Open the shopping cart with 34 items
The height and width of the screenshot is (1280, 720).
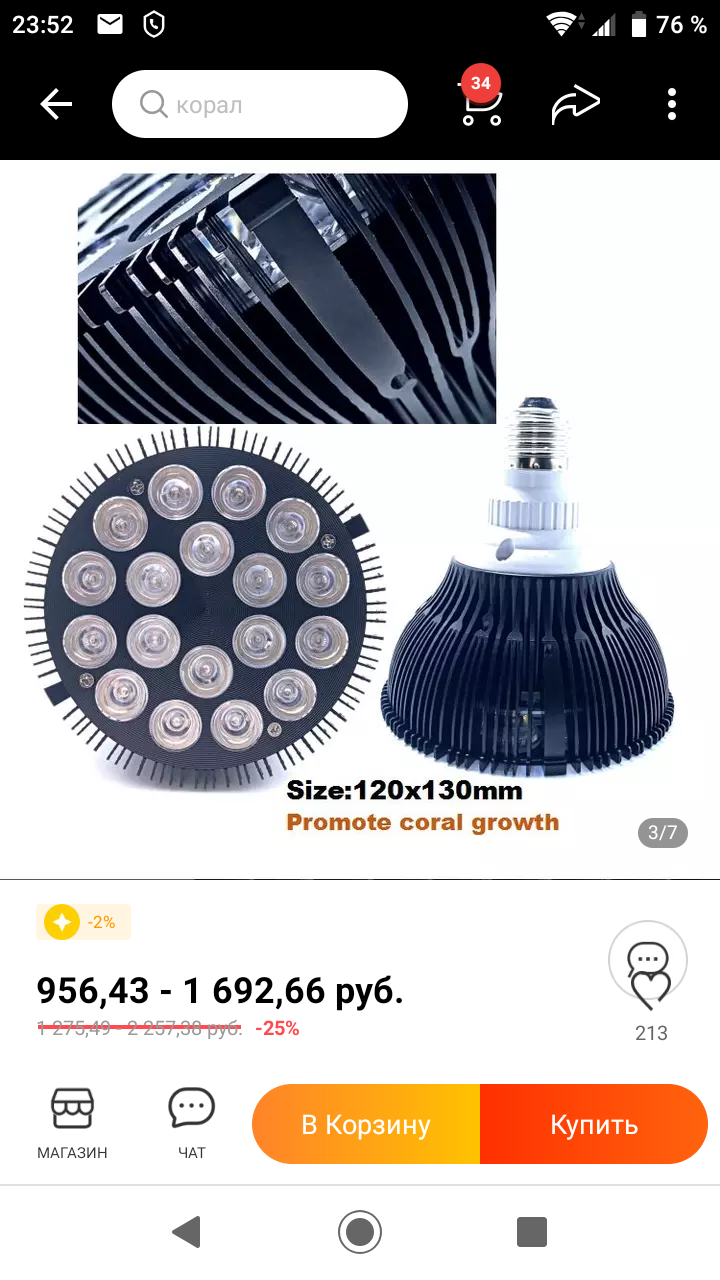coord(481,102)
